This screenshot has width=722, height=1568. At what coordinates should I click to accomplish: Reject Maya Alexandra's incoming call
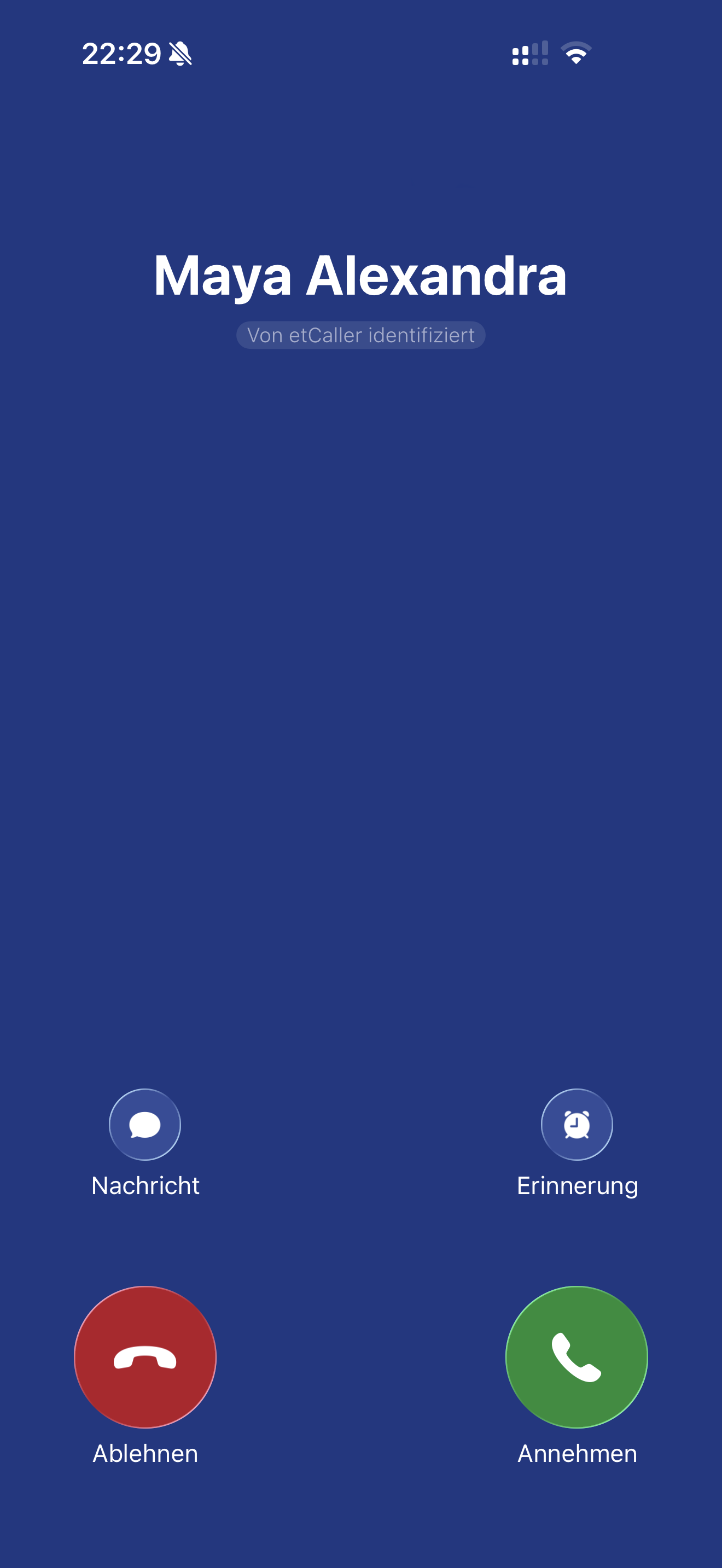[x=144, y=1359]
